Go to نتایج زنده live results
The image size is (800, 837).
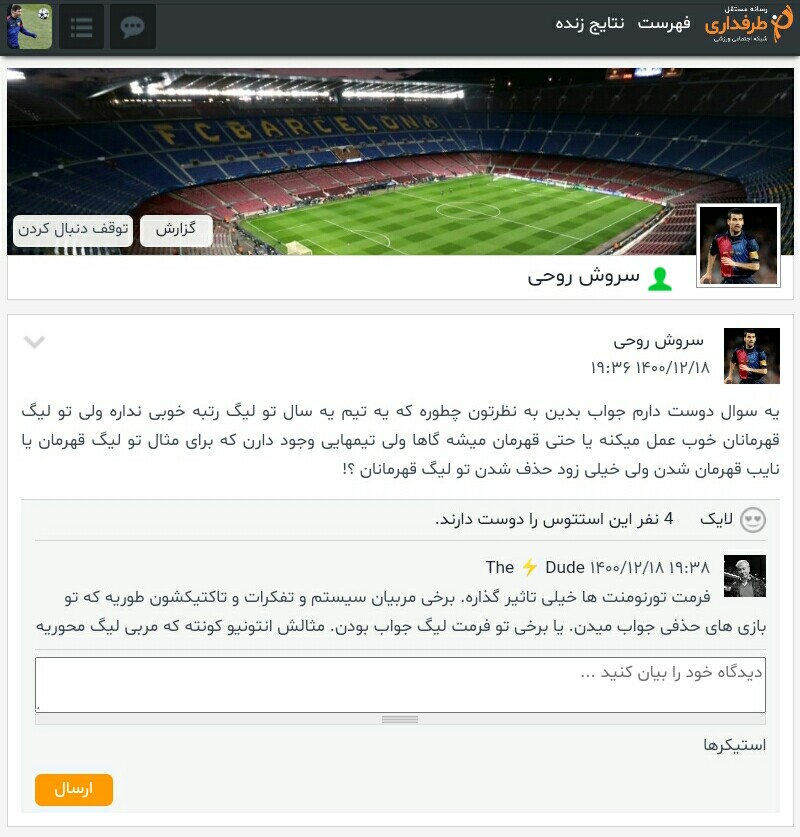coord(590,23)
